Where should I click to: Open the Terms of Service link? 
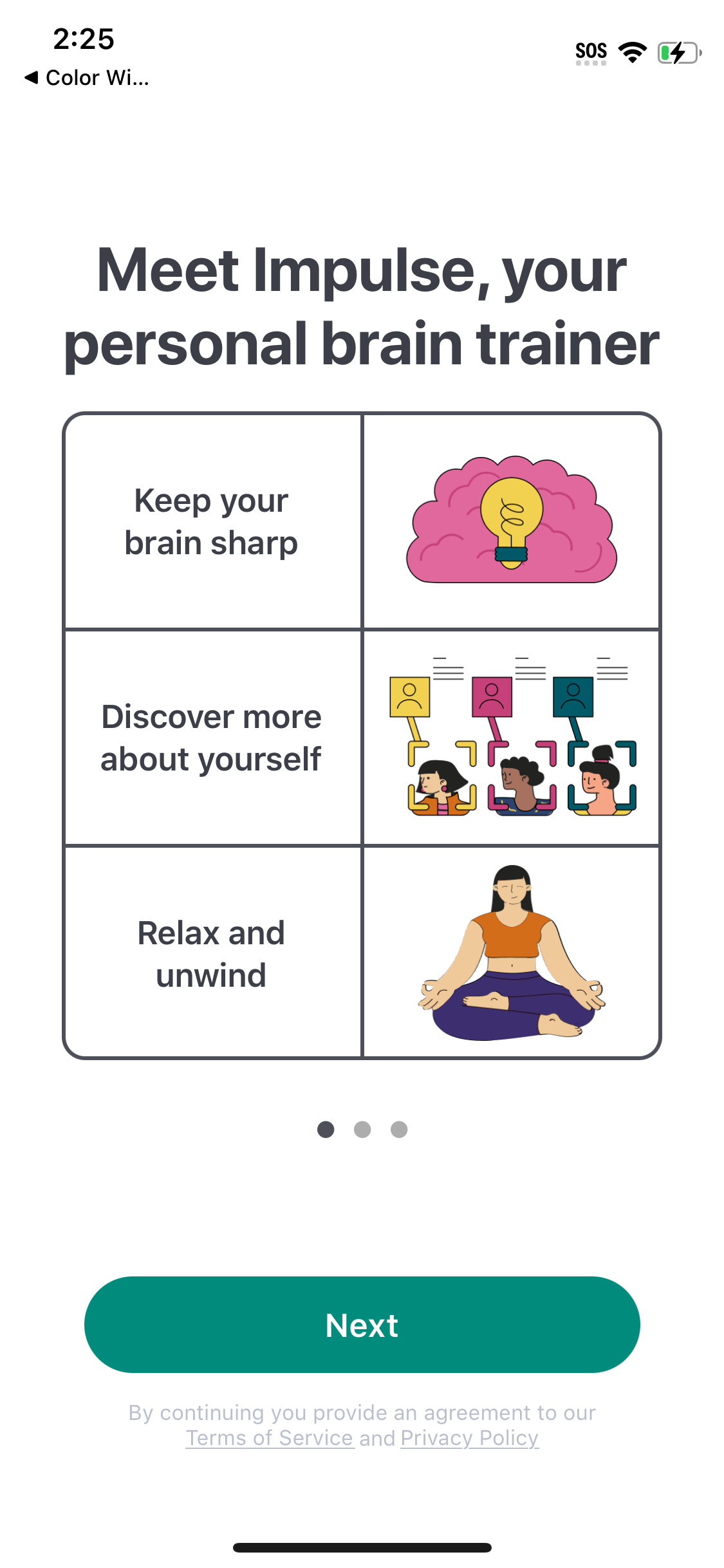click(270, 1438)
